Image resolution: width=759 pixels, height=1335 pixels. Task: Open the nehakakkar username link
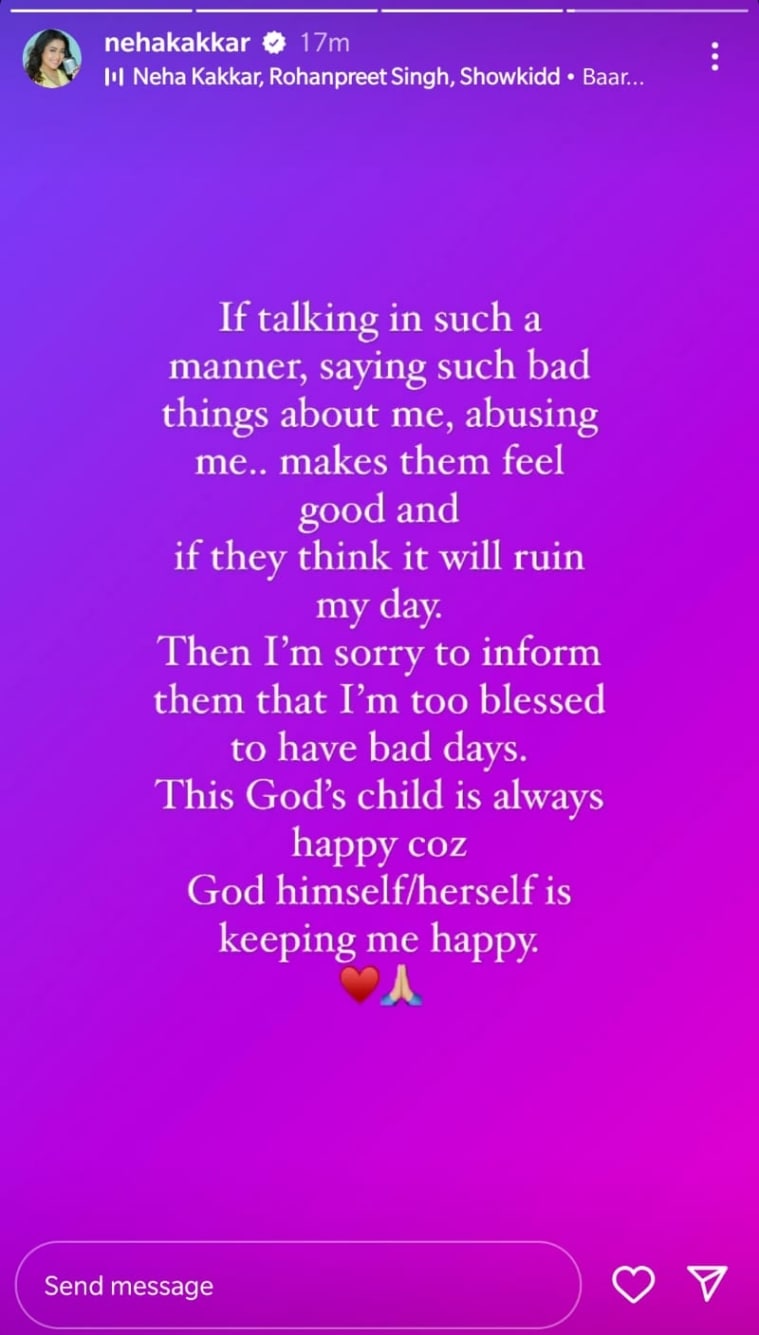(x=178, y=42)
